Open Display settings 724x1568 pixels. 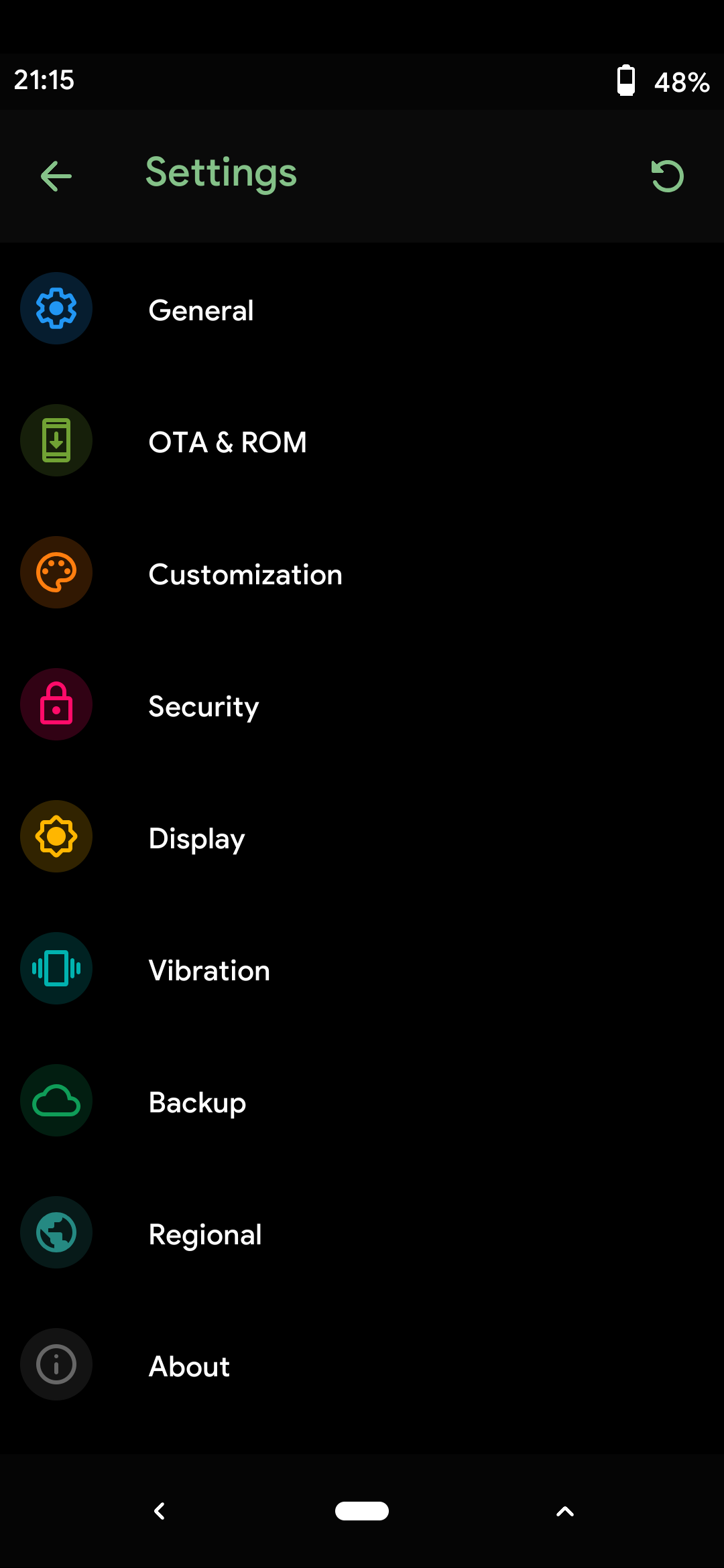pos(362,837)
